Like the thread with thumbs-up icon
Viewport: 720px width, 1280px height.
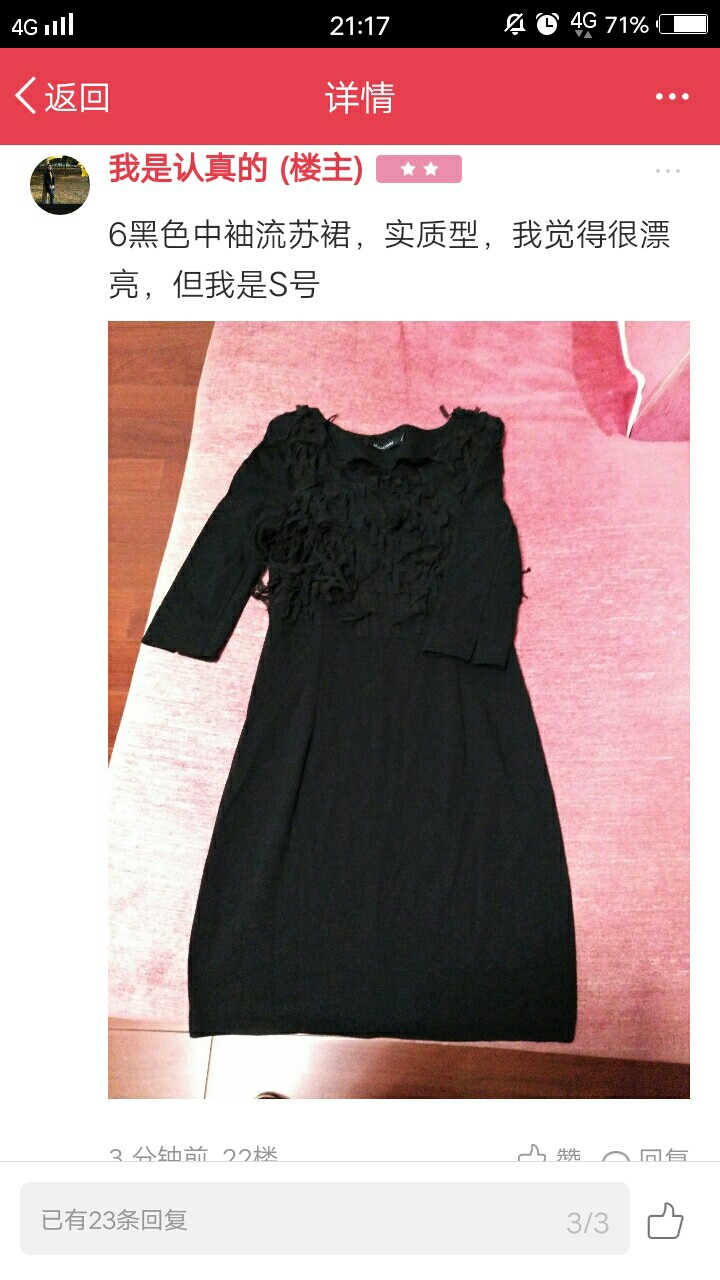coord(666,1221)
